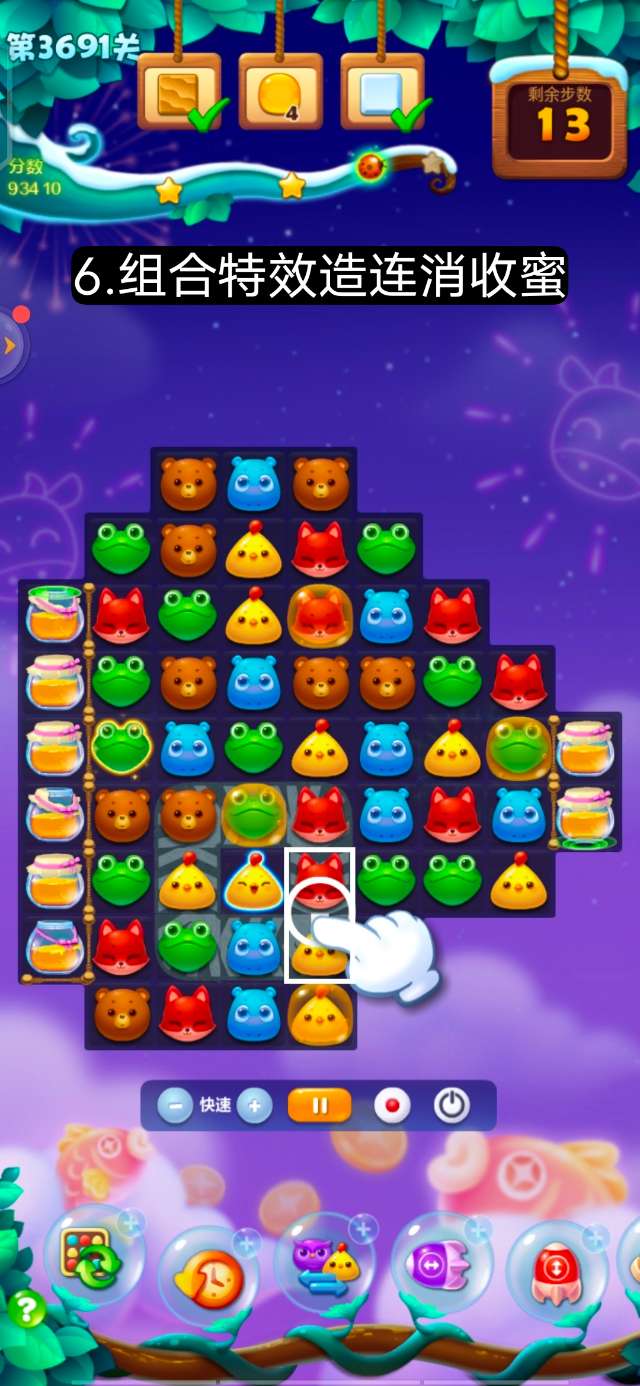
Task: Decrease the speed with the minus button
Action: [x=176, y=1105]
